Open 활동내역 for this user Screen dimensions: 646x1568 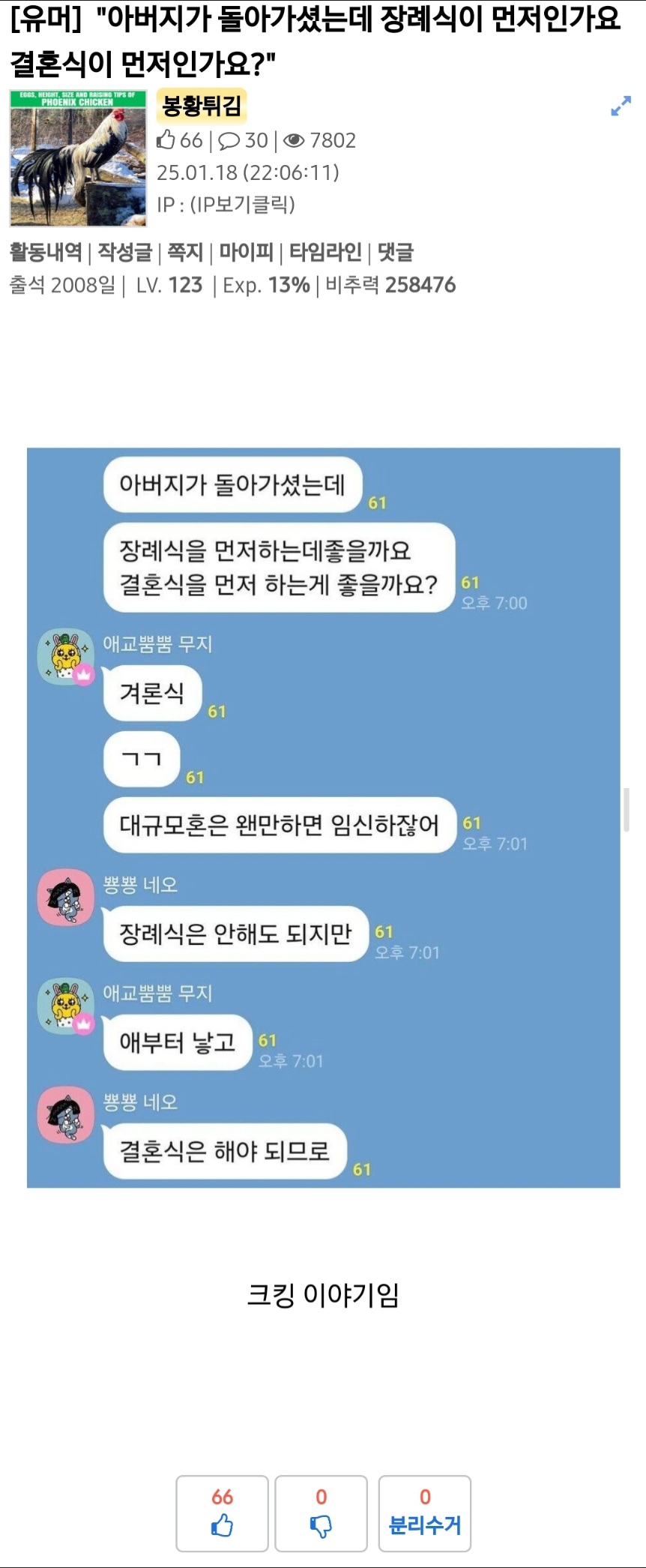coord(46,252)
